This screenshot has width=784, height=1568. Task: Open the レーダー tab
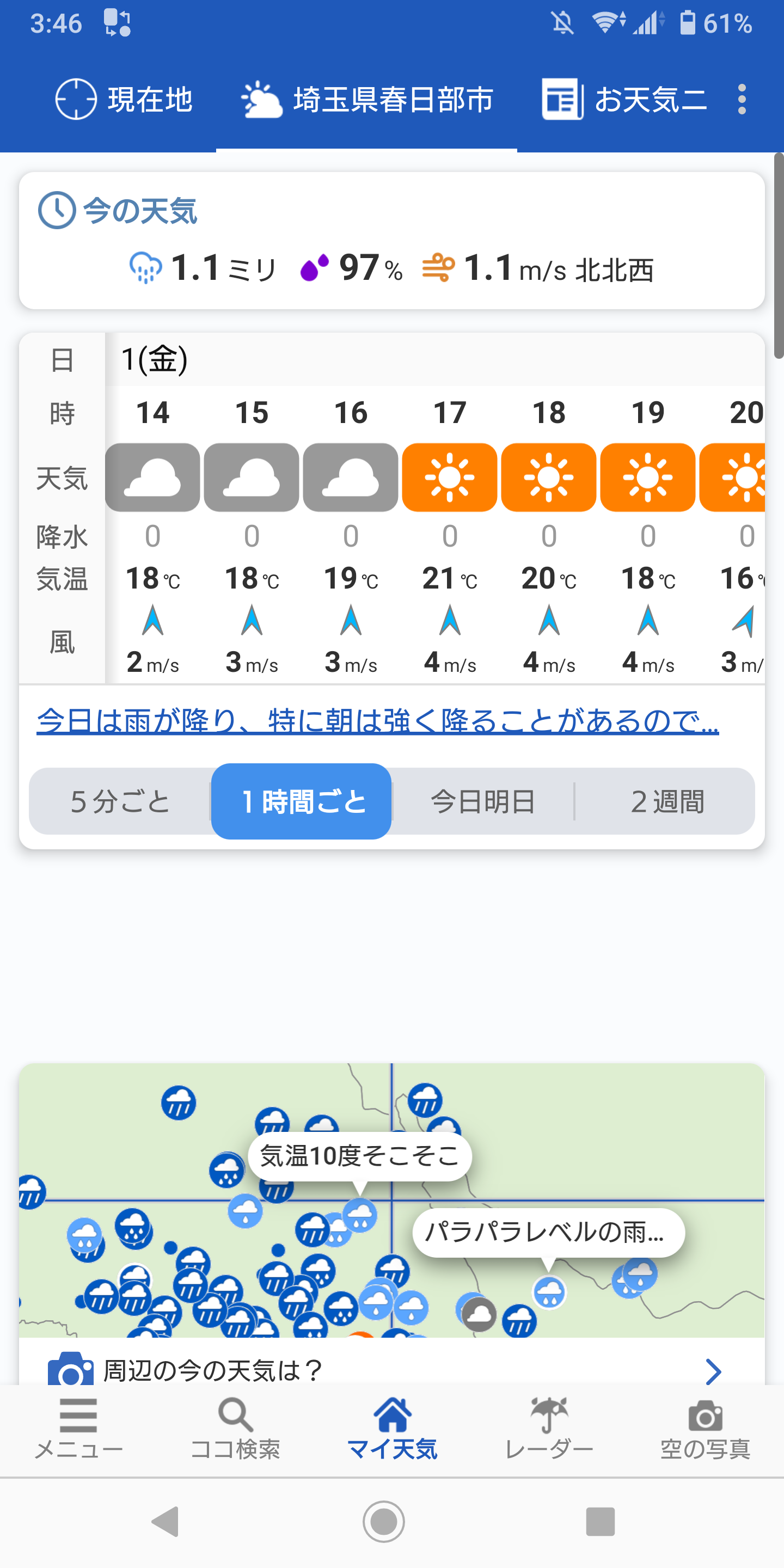(548, 1428)
